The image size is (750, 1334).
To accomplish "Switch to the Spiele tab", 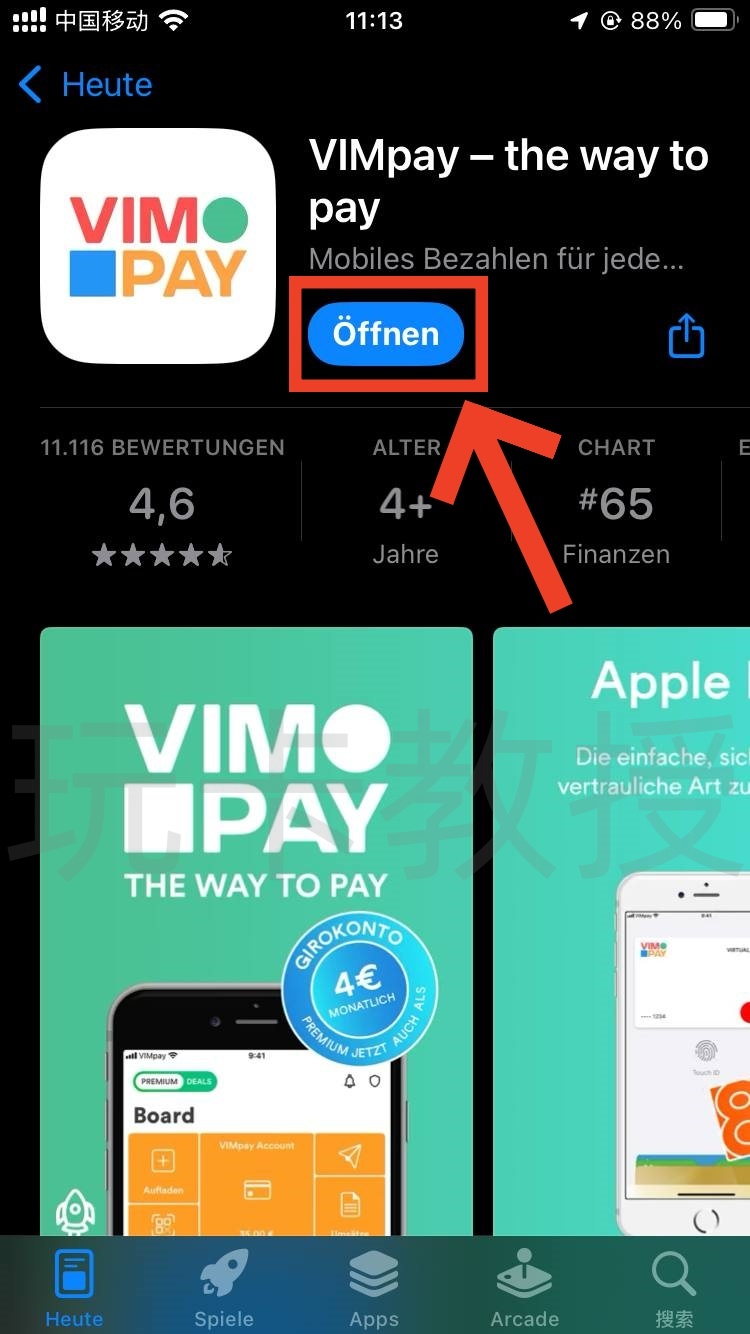I will tap(224, 1288).
